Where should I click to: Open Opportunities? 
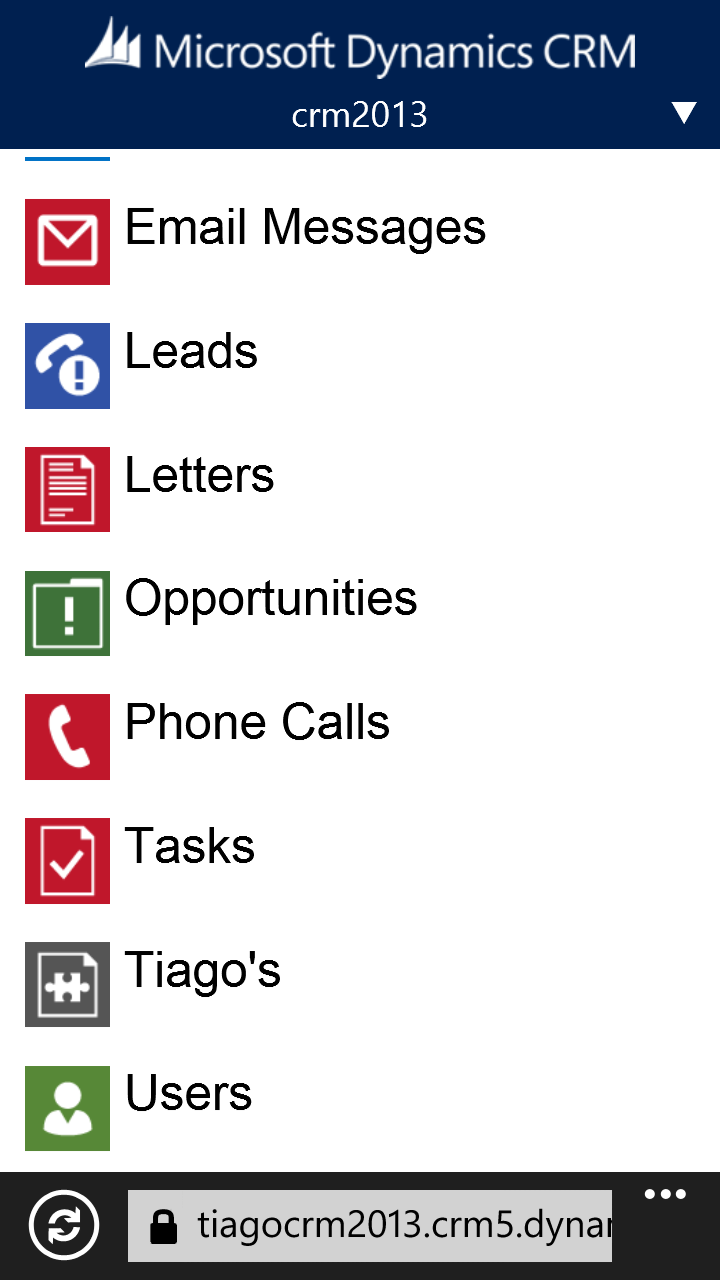click(271, 600)
